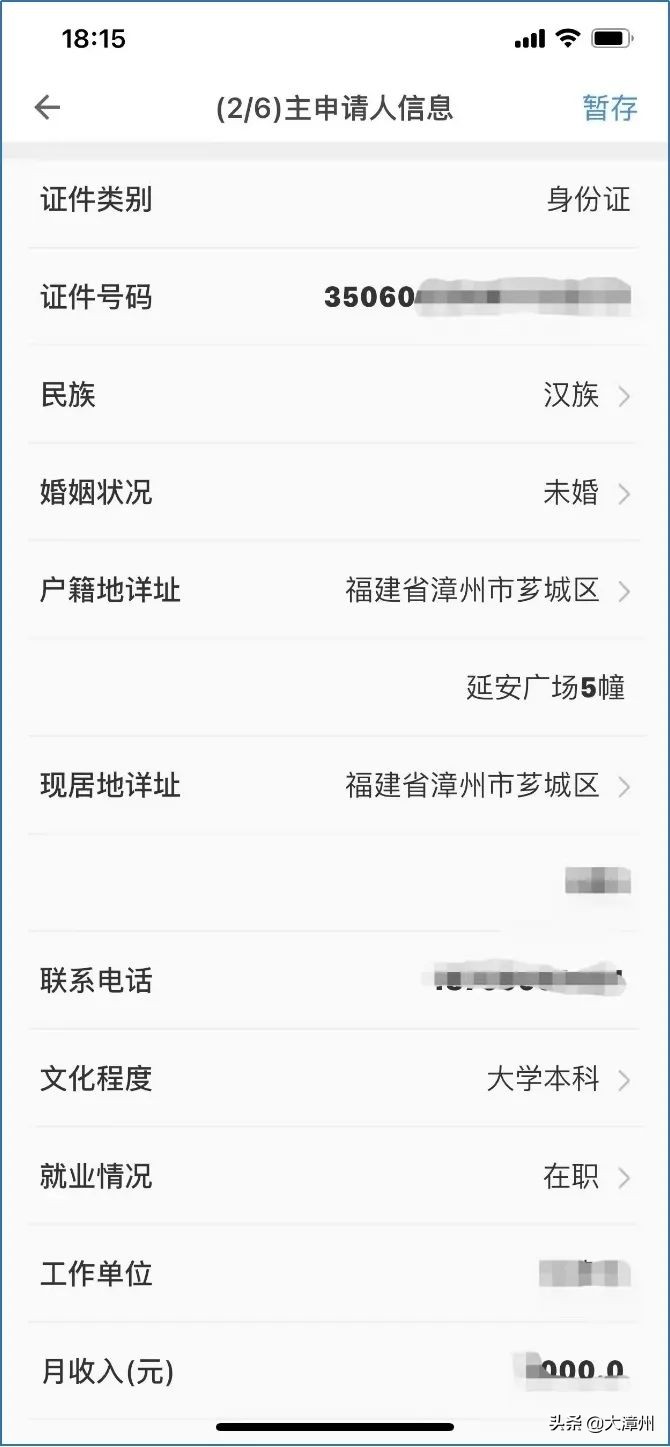Screen dimensions: 670x1447
Task: Select the 现居地详址 region
Action: pyautogui.click(x=487, y=786)
